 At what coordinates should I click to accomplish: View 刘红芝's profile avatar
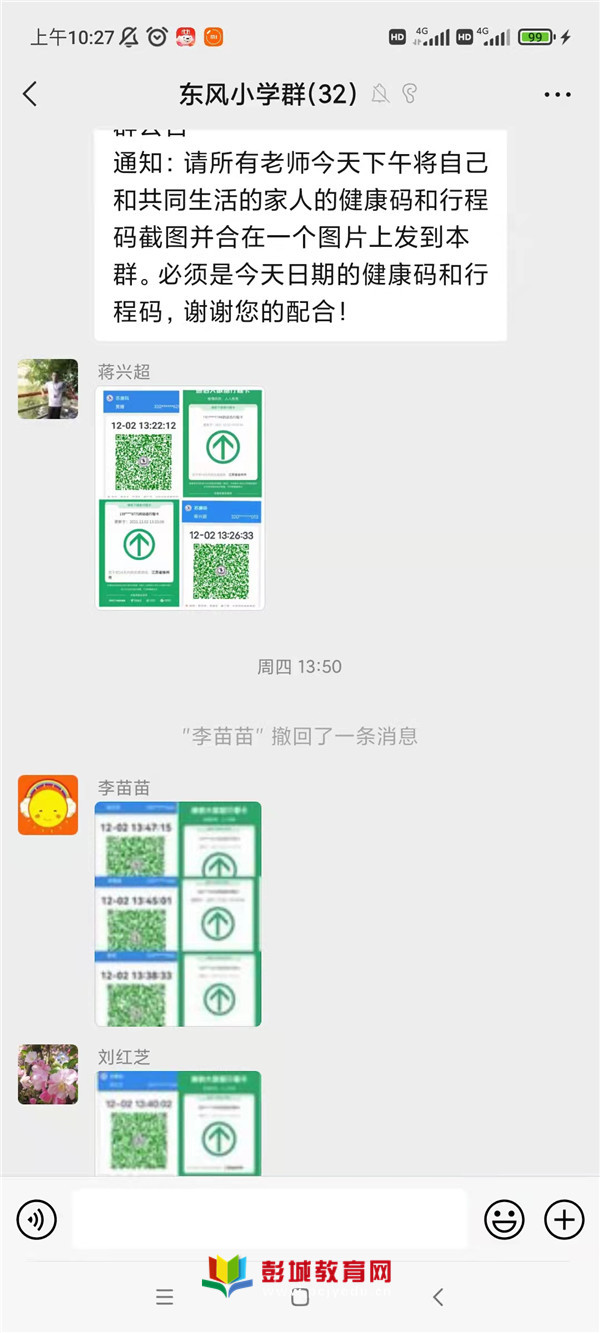click(x=48, y=1074)
